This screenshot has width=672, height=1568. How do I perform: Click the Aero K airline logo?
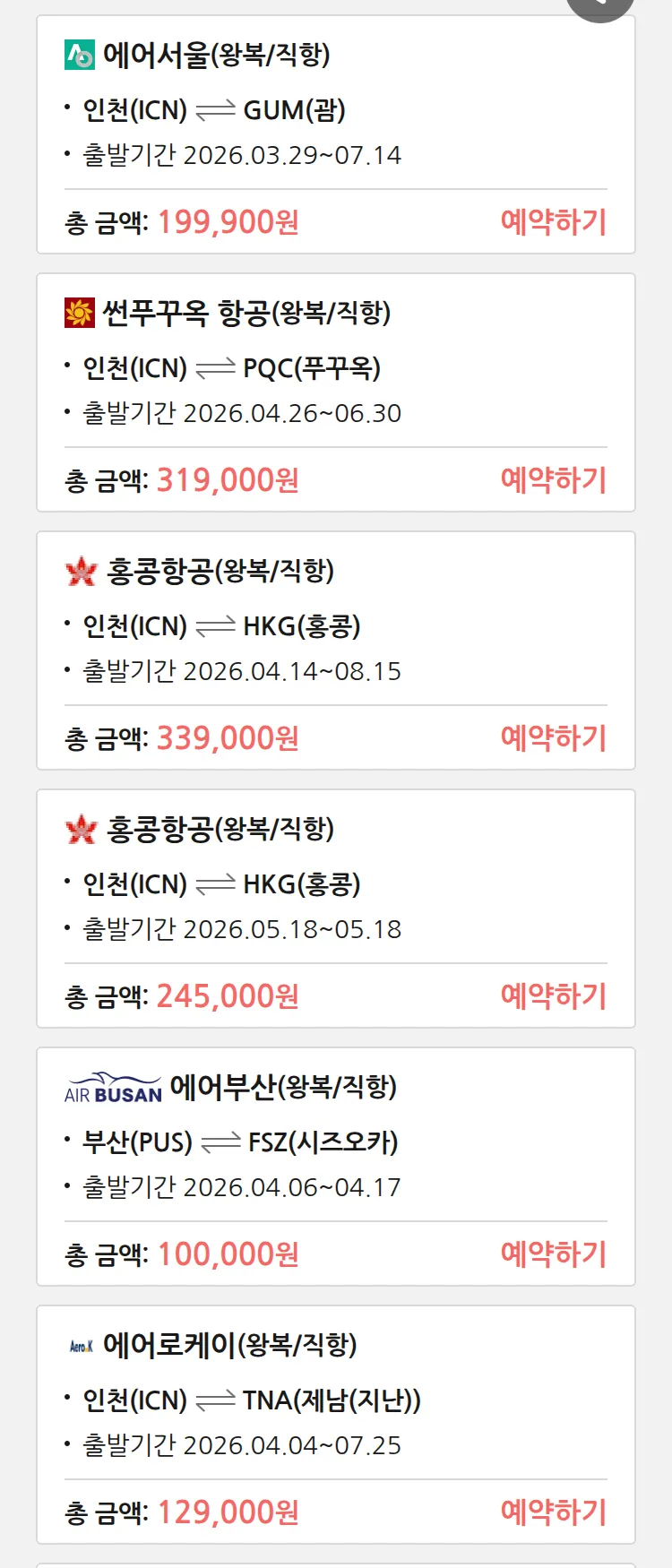coord(79,1344)
